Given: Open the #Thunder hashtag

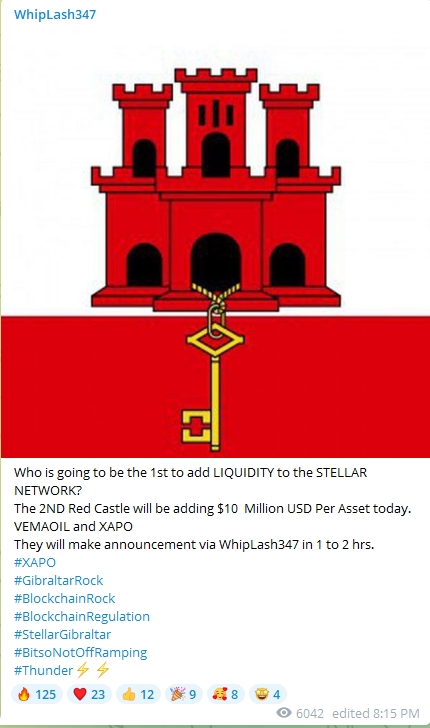Looking at the screenshot, I should coord(44,670).
